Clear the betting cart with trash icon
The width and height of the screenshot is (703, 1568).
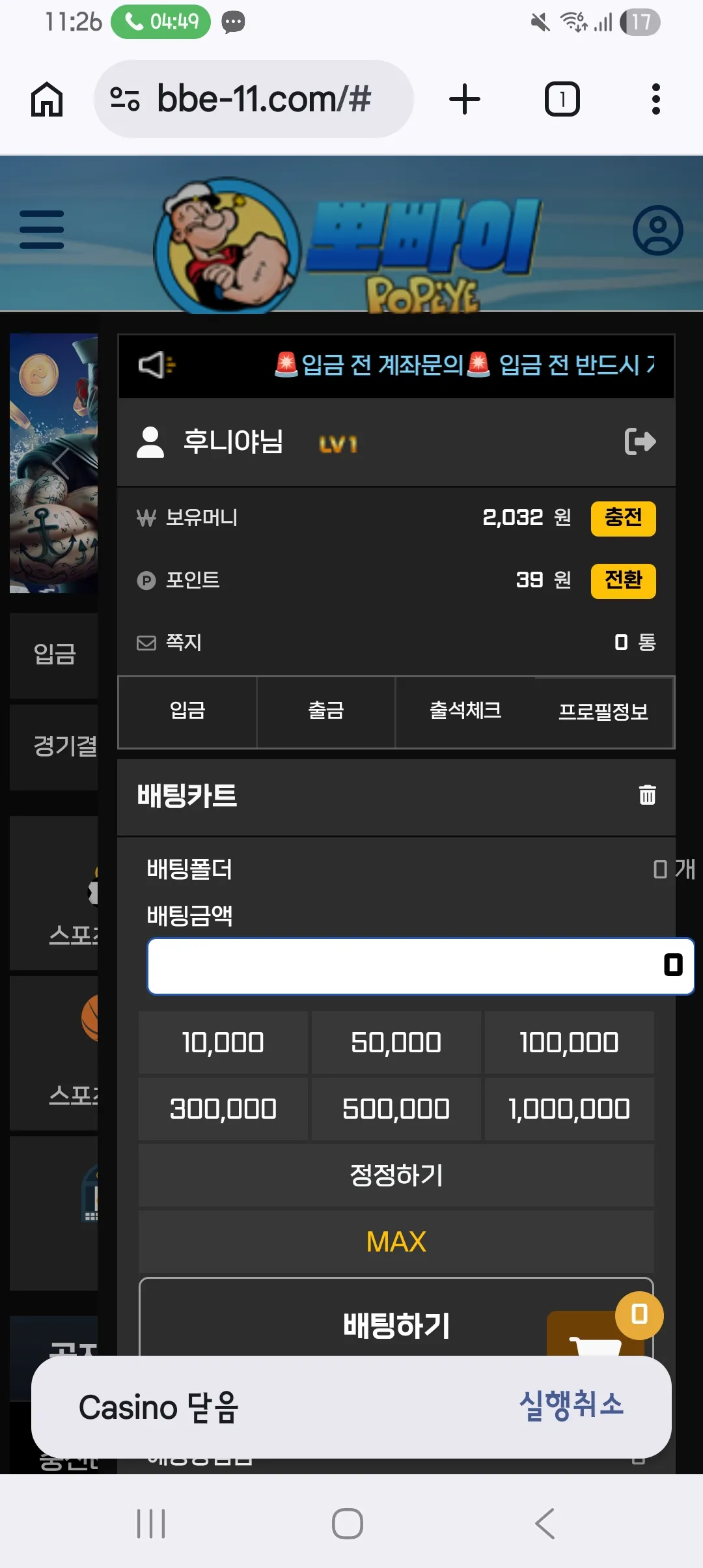[647, 794]
